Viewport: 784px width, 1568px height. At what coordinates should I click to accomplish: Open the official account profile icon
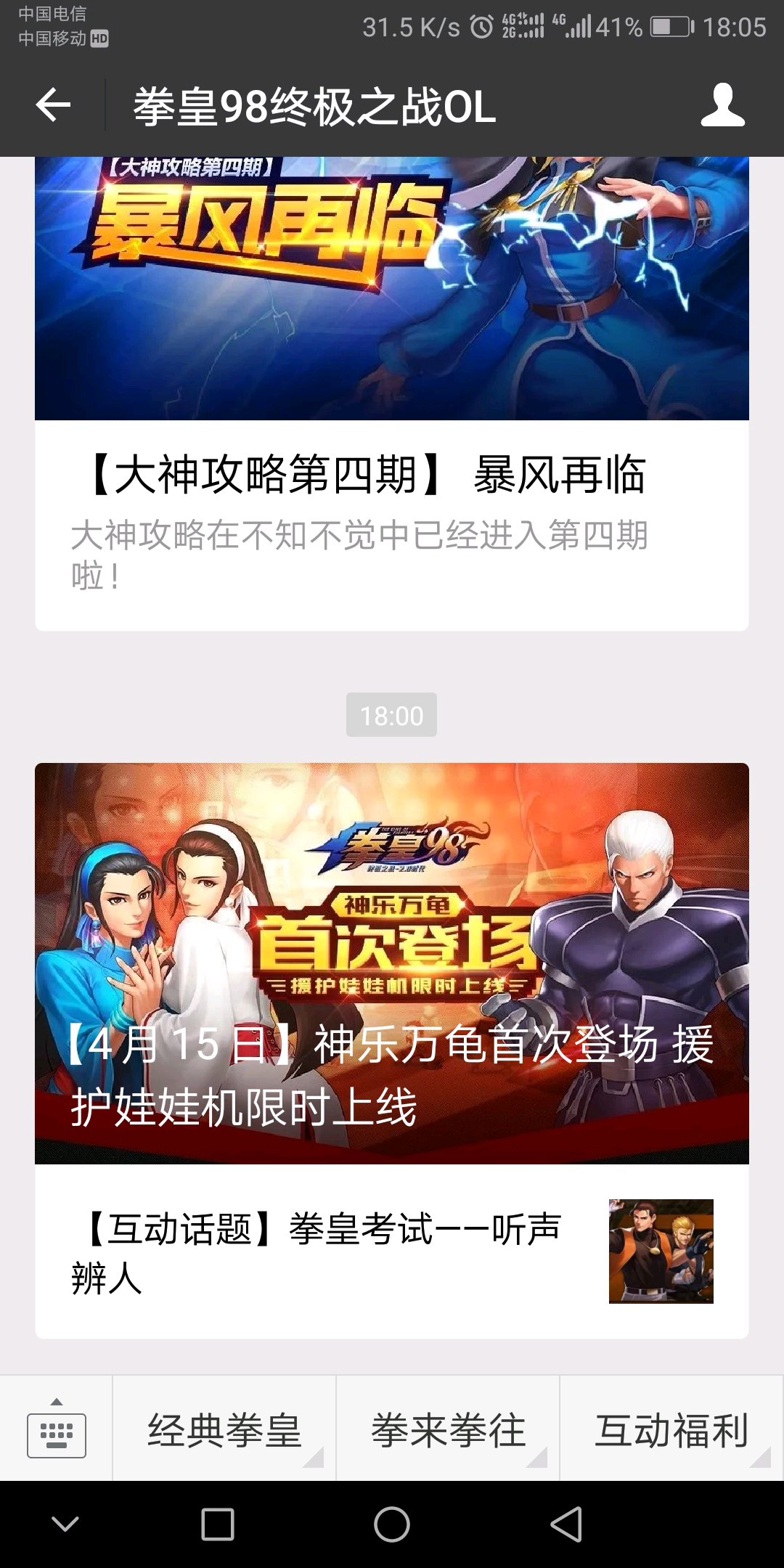[722, 106]
